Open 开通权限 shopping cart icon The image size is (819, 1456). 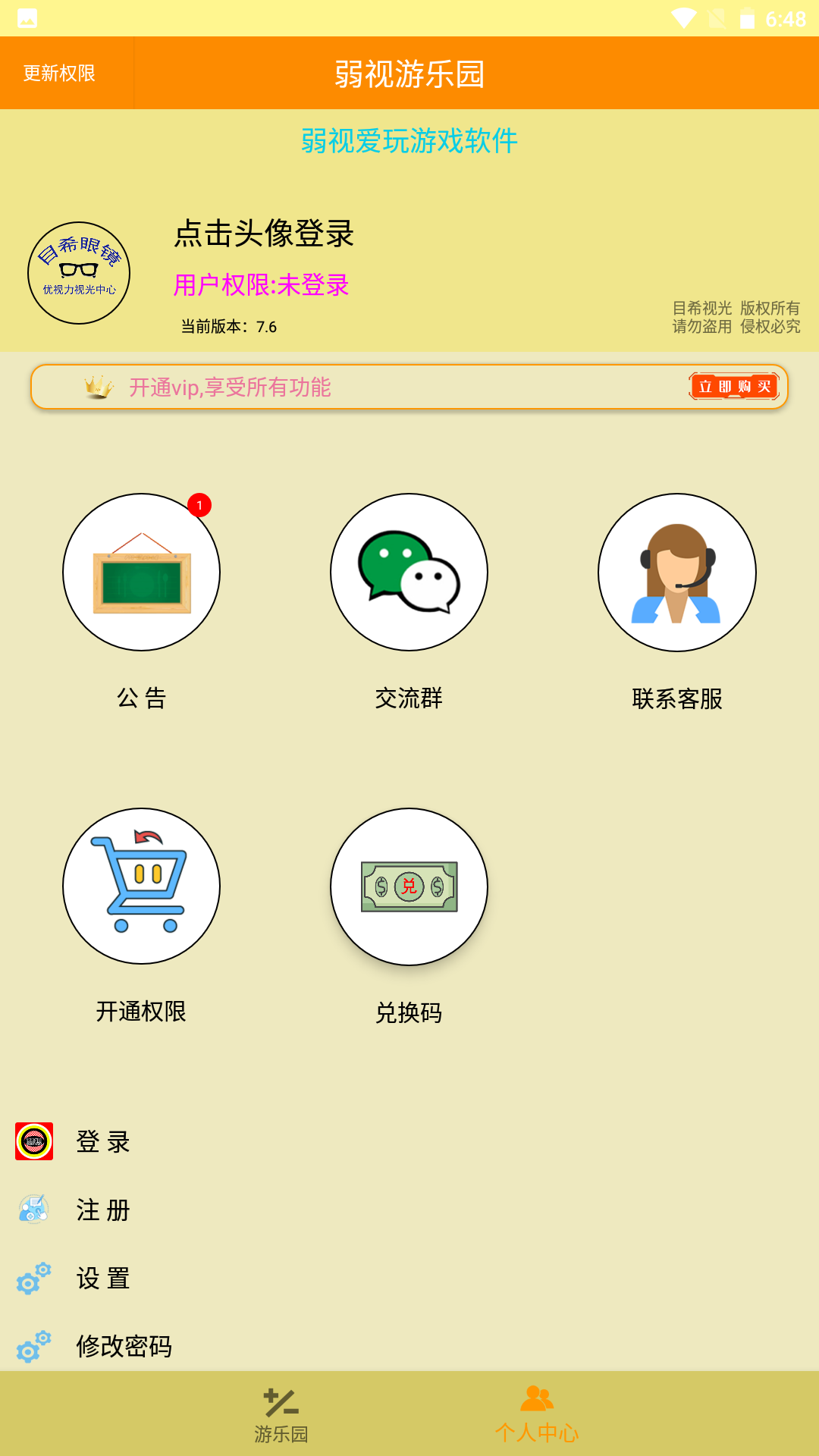point(140,886)
